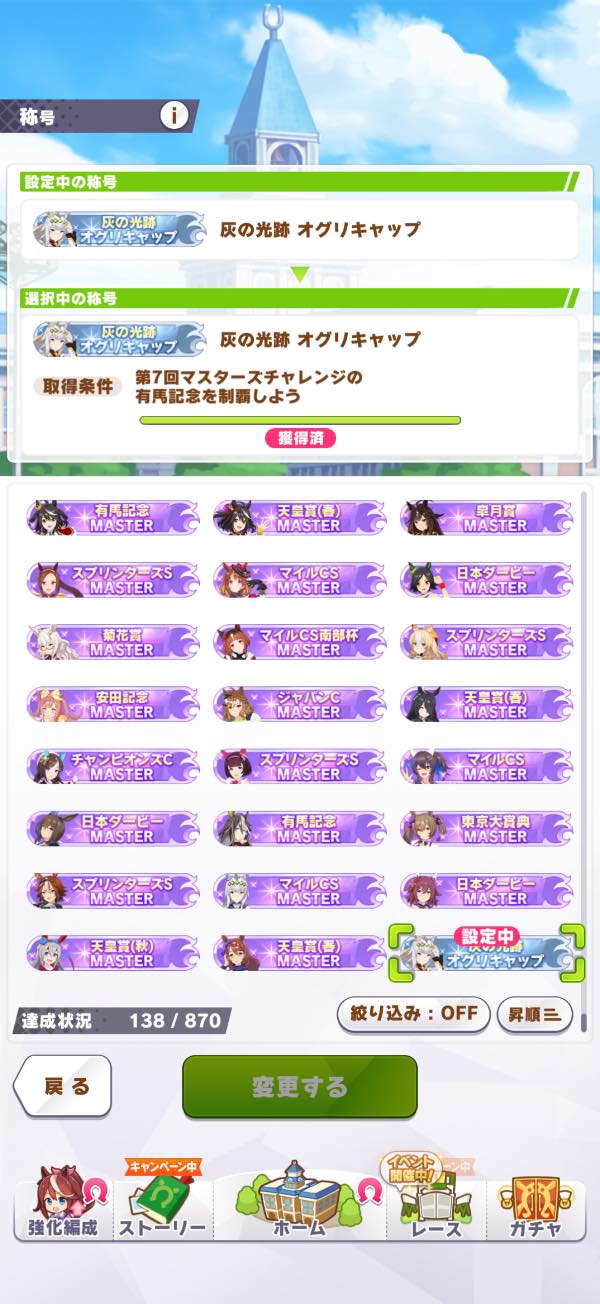Choose the チャンピオンズC MASTER title

(113, 766)
